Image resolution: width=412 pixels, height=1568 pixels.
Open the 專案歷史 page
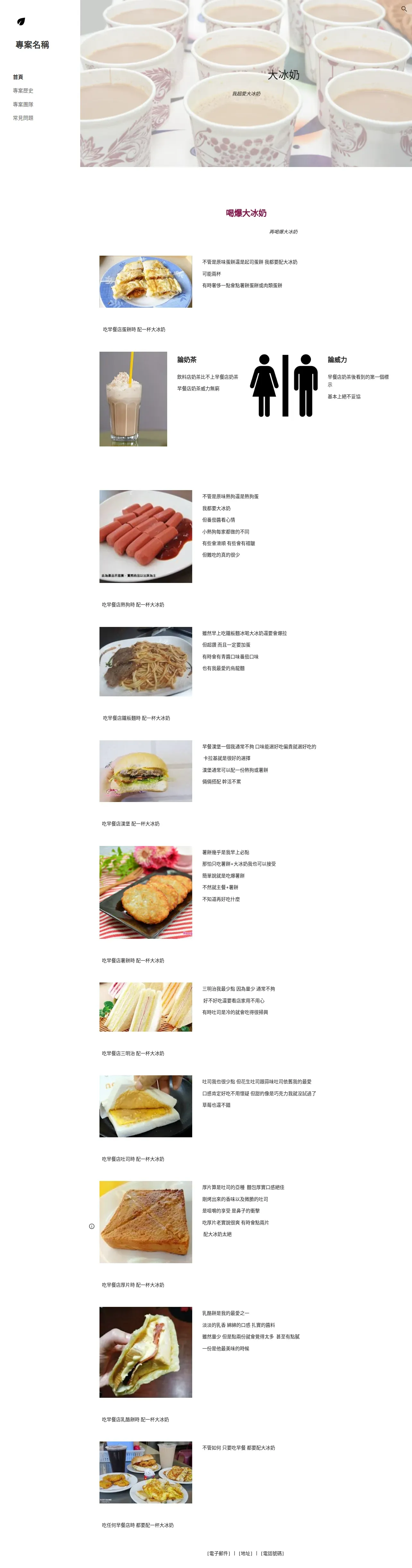(x=23, y=91)
